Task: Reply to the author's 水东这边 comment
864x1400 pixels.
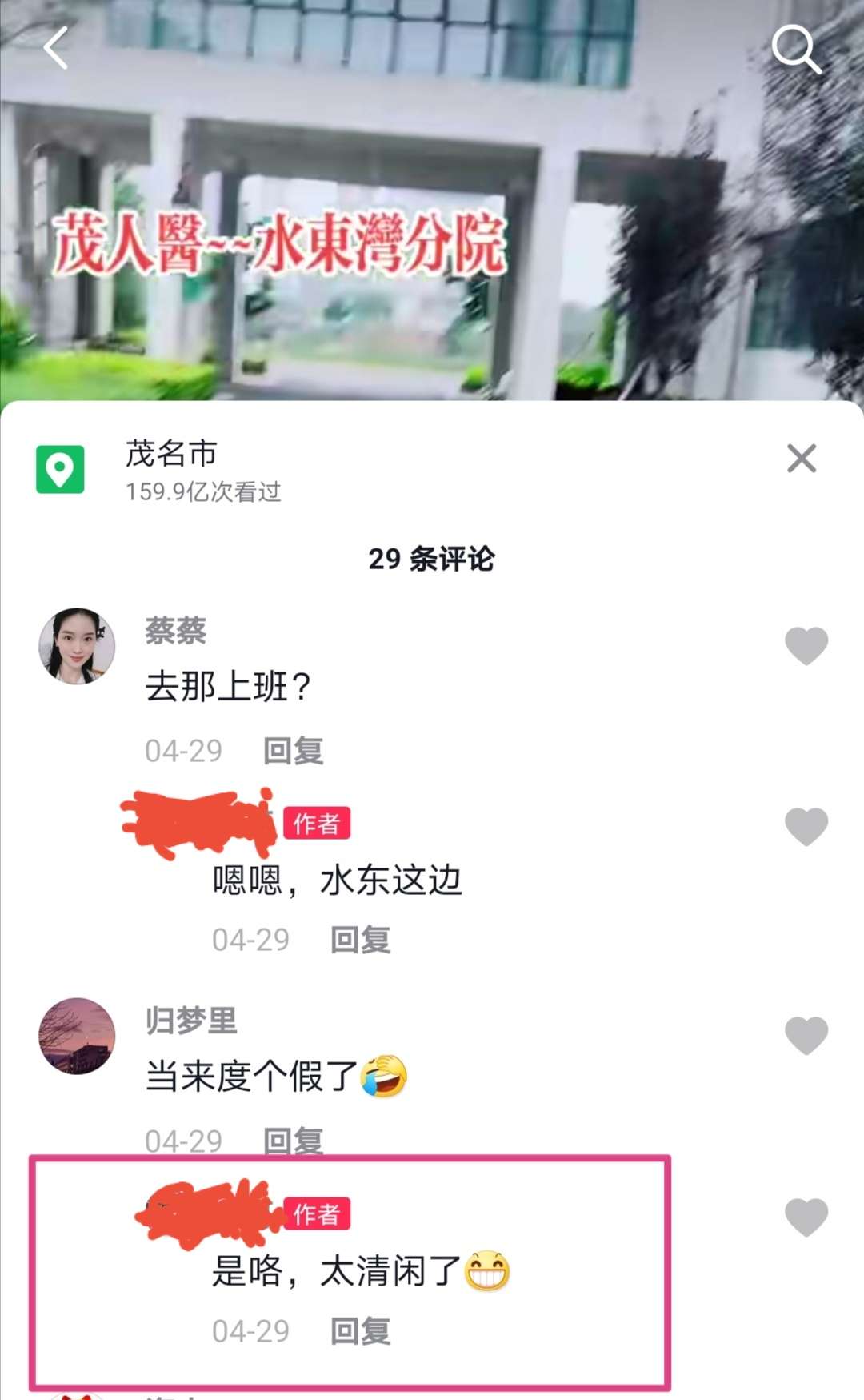Action: click(361, 940)
